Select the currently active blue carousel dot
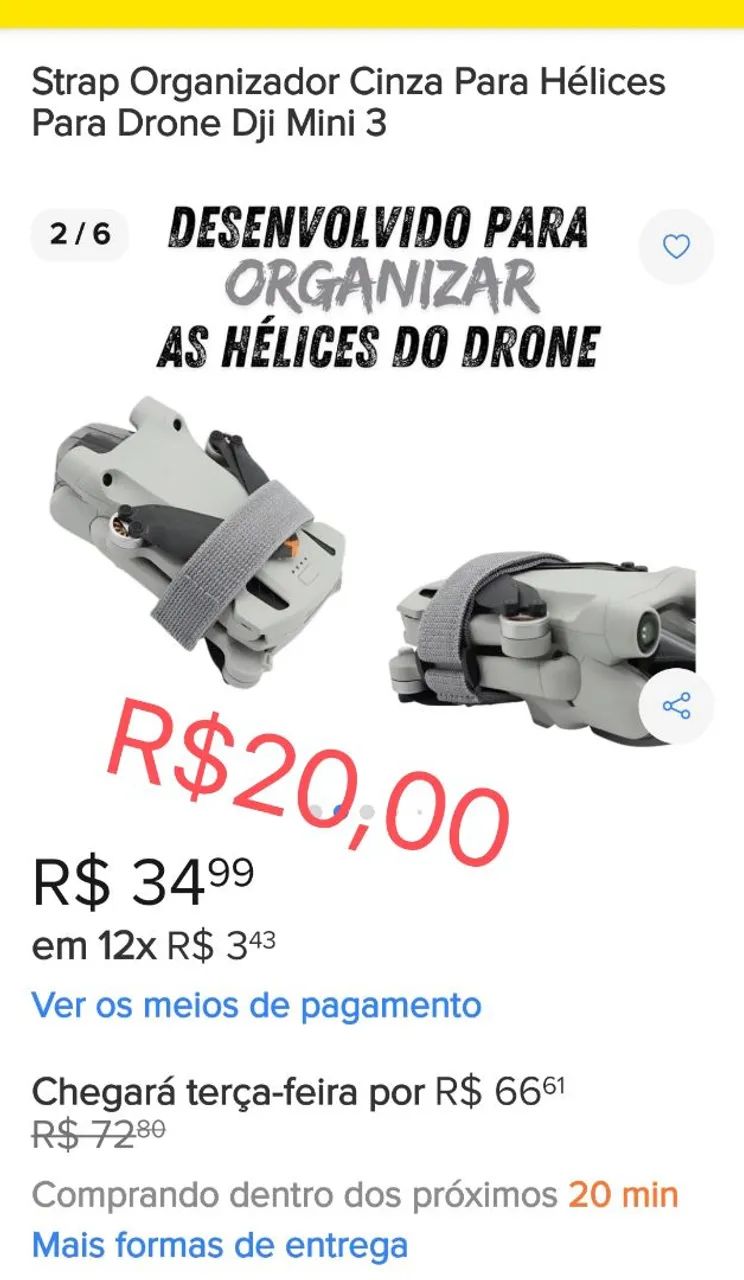Image resolution: width=744 pixels, height=1280 pixels. click(x=339, y=810)
